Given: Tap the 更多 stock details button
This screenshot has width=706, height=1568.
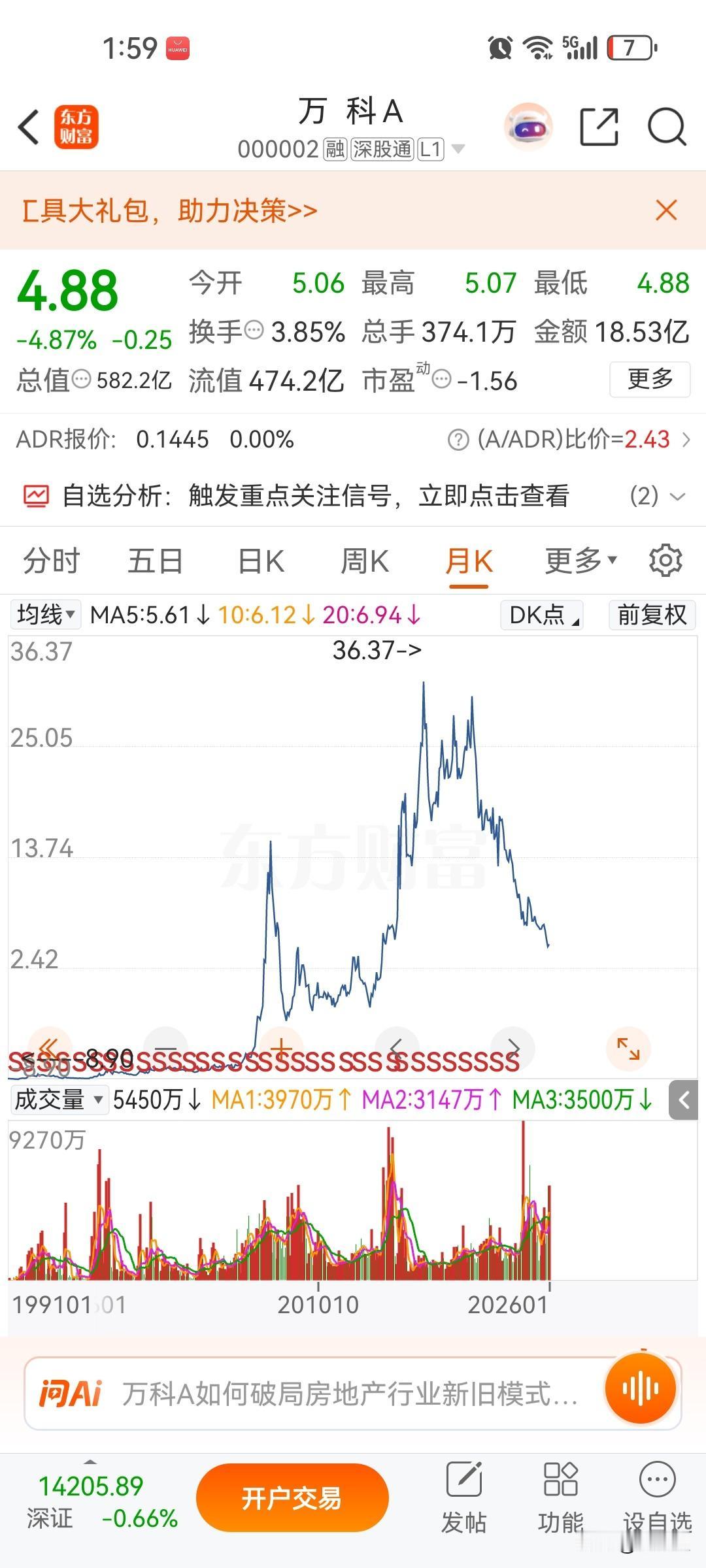Looking at the screenshot, I should [x=649, y=380].
